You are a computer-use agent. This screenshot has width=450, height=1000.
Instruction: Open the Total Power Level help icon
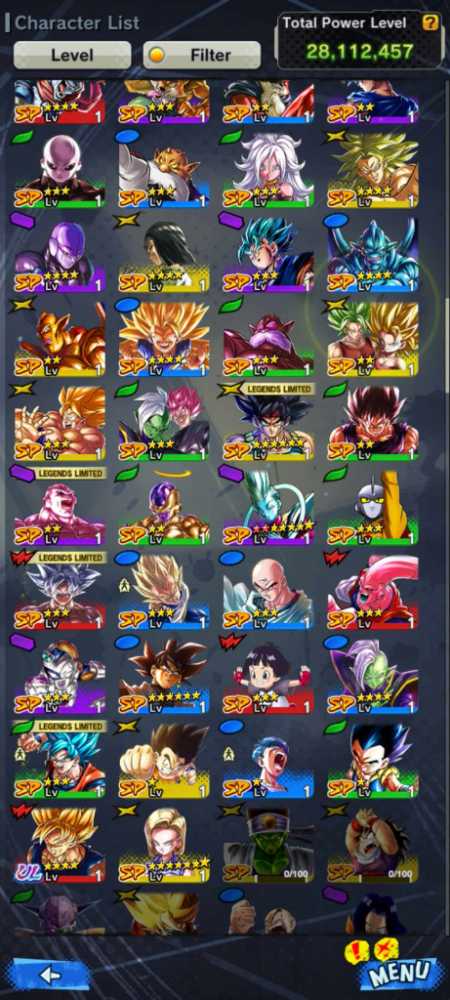tap(431, 23)
